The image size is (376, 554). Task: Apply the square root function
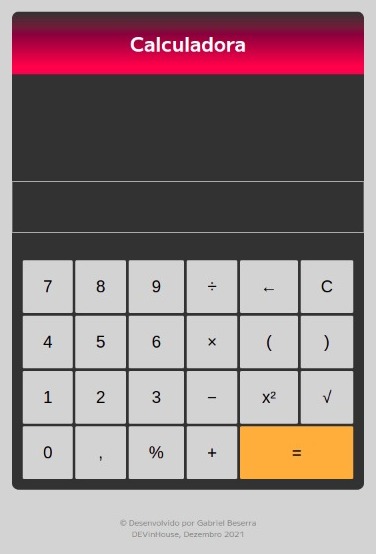(x=327, y=397)
